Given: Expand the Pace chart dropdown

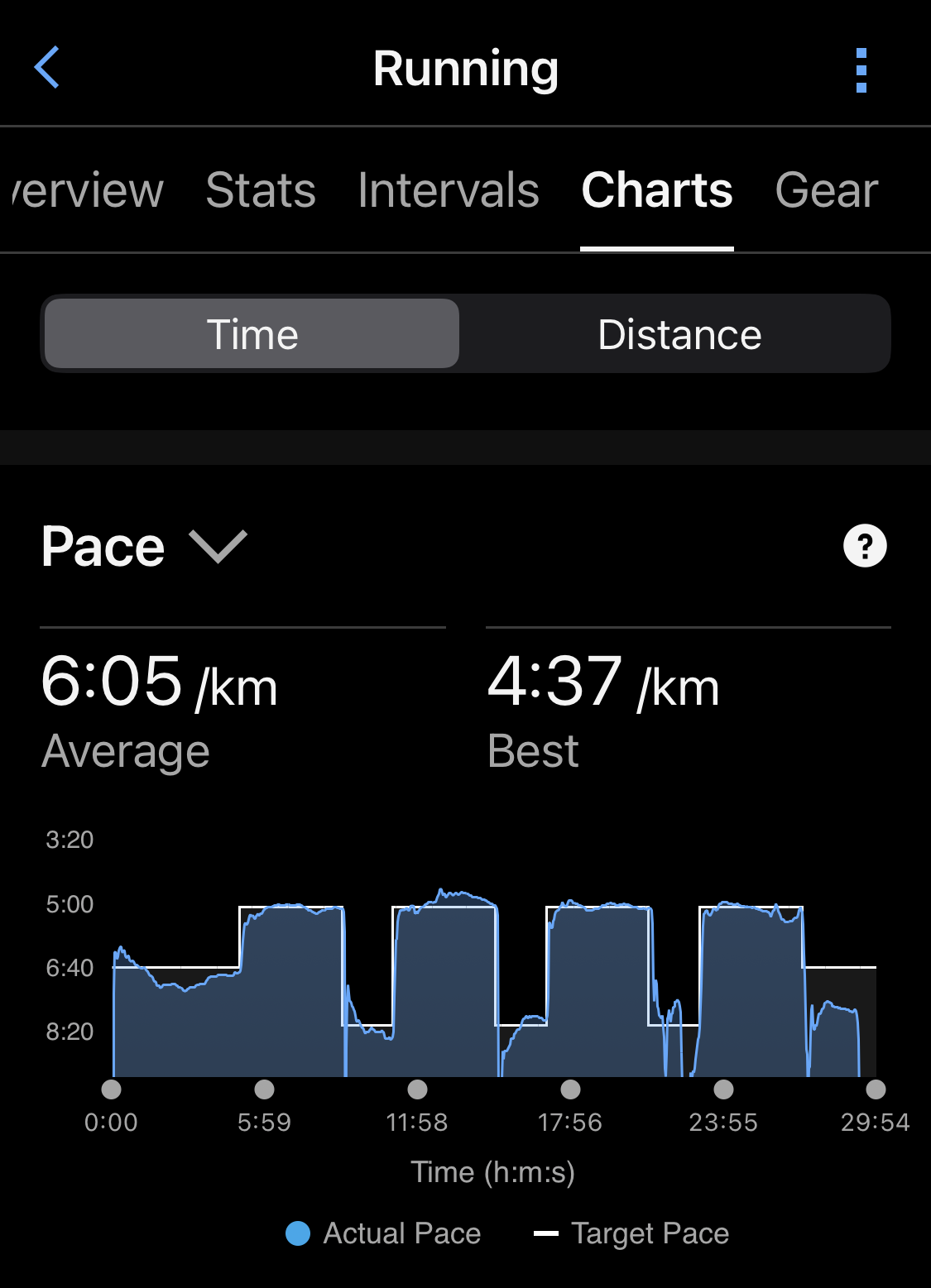Looking at the screenshot, I should click(x=218, y=547).
